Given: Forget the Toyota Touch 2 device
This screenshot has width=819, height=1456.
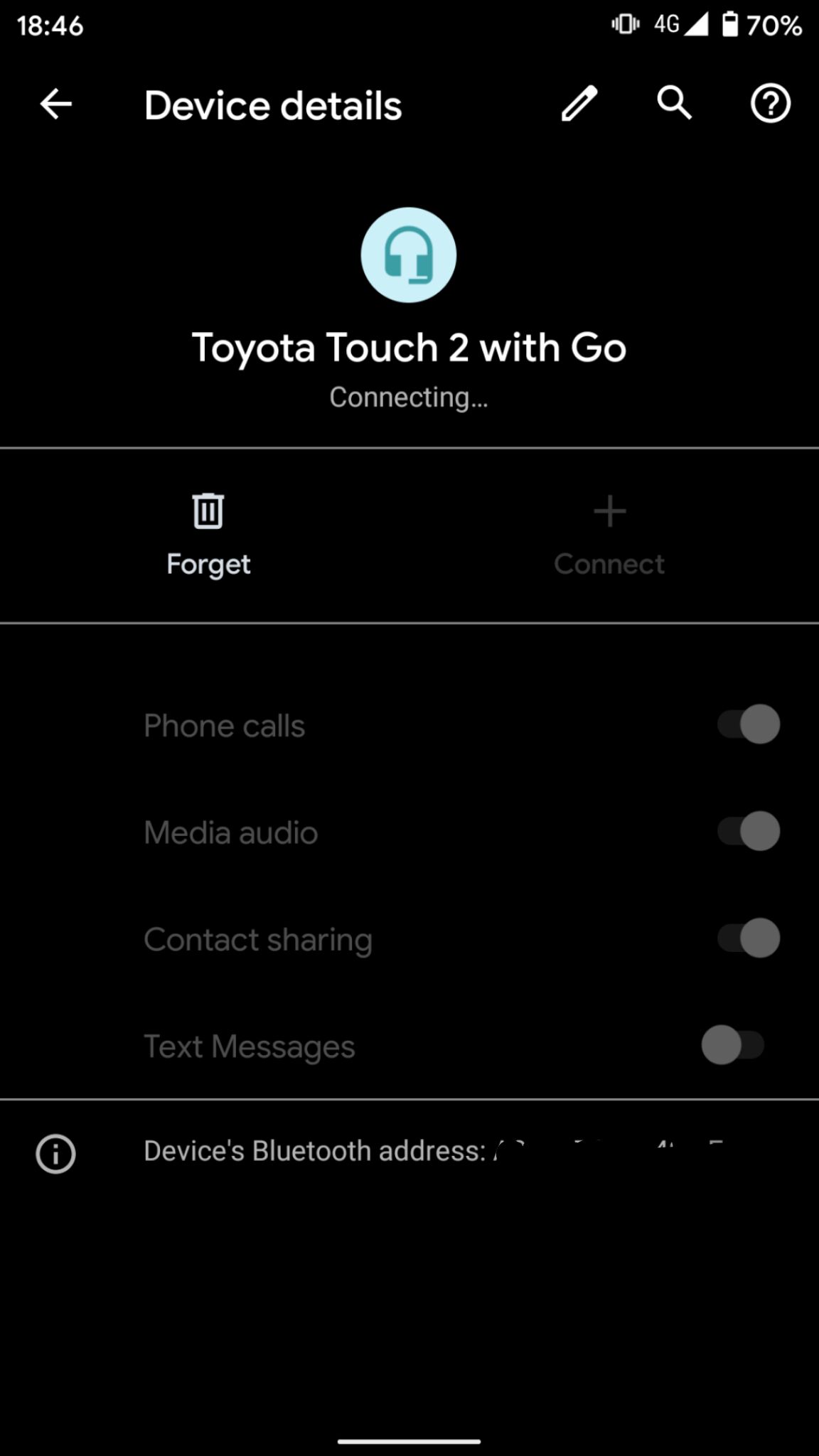Looking at the screenshot, I should click(208, 535).
